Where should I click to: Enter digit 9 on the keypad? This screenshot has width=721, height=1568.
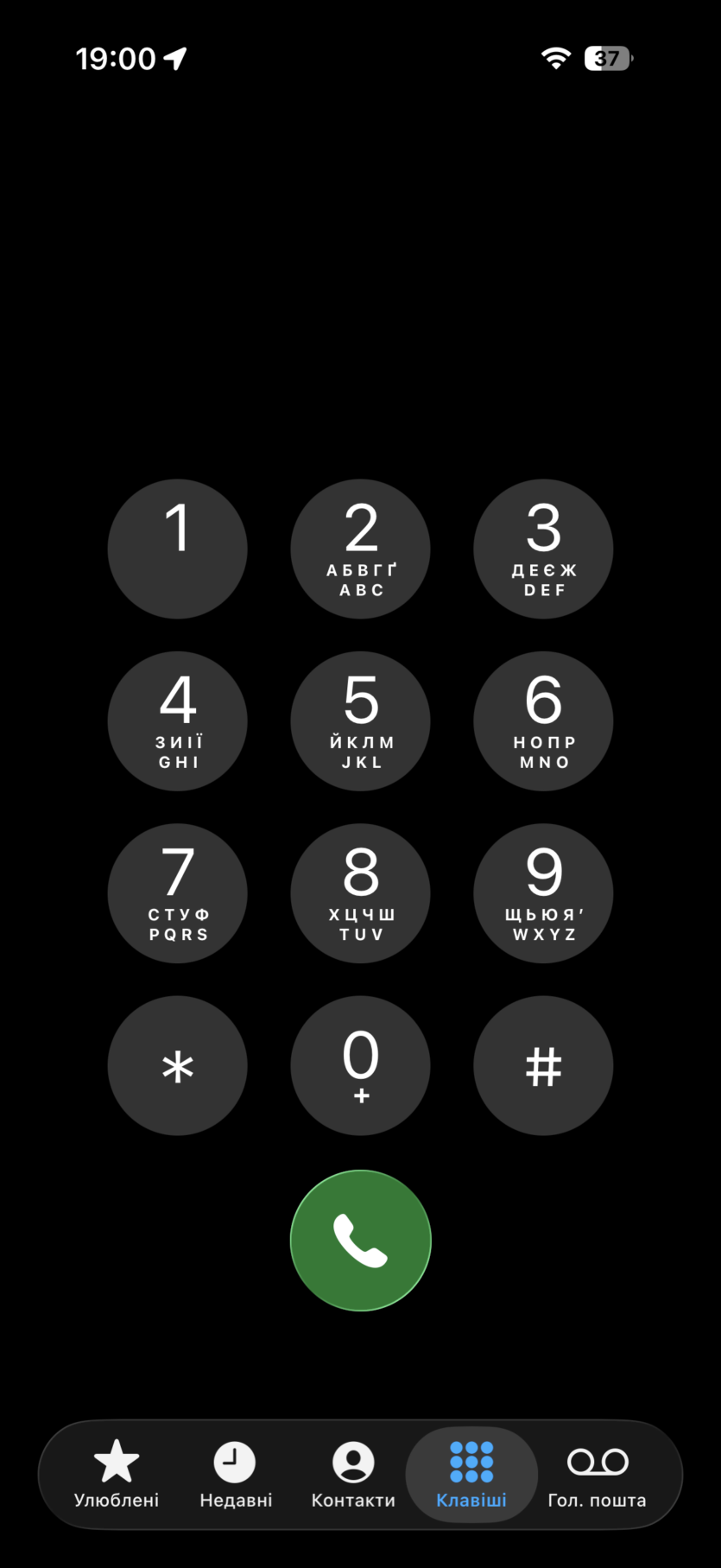pyautogui.click(x=543, y=892)
